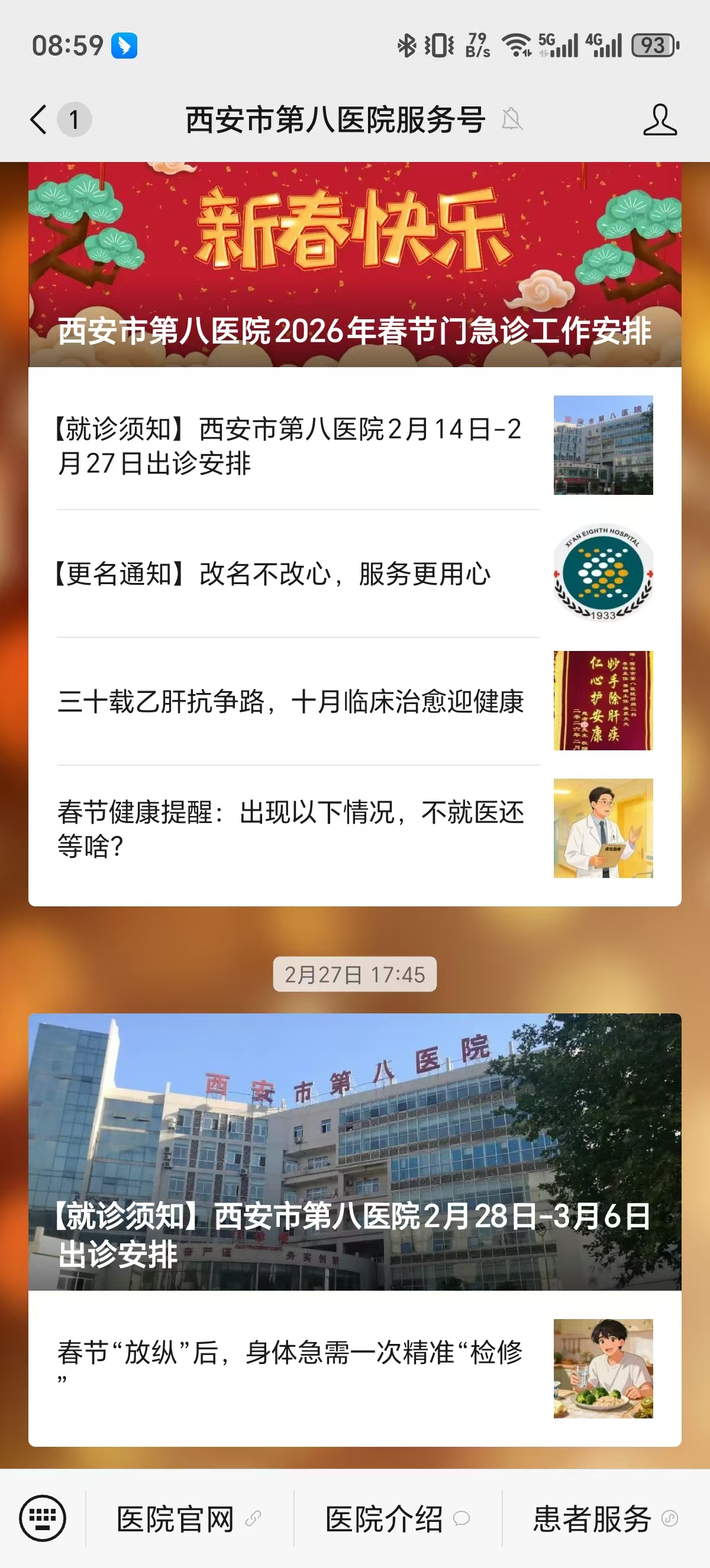Open the 2026年春节门急诊工作安排 banner article
Image resolution: width=710 pixels, height=1568 pixels.
pos(354,265)
